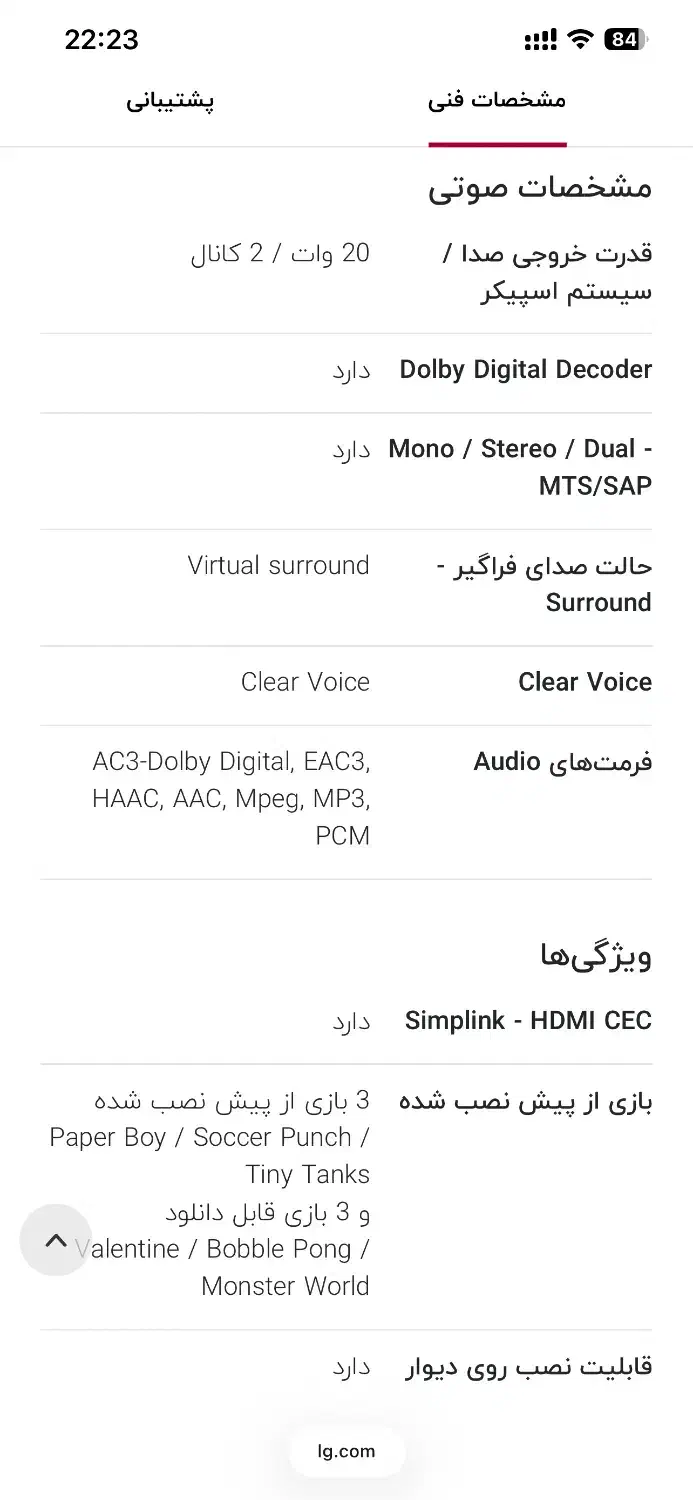Tap the scroll-to-top arrow button
The image size is (693, 1500).
[x=56, y=1240]
